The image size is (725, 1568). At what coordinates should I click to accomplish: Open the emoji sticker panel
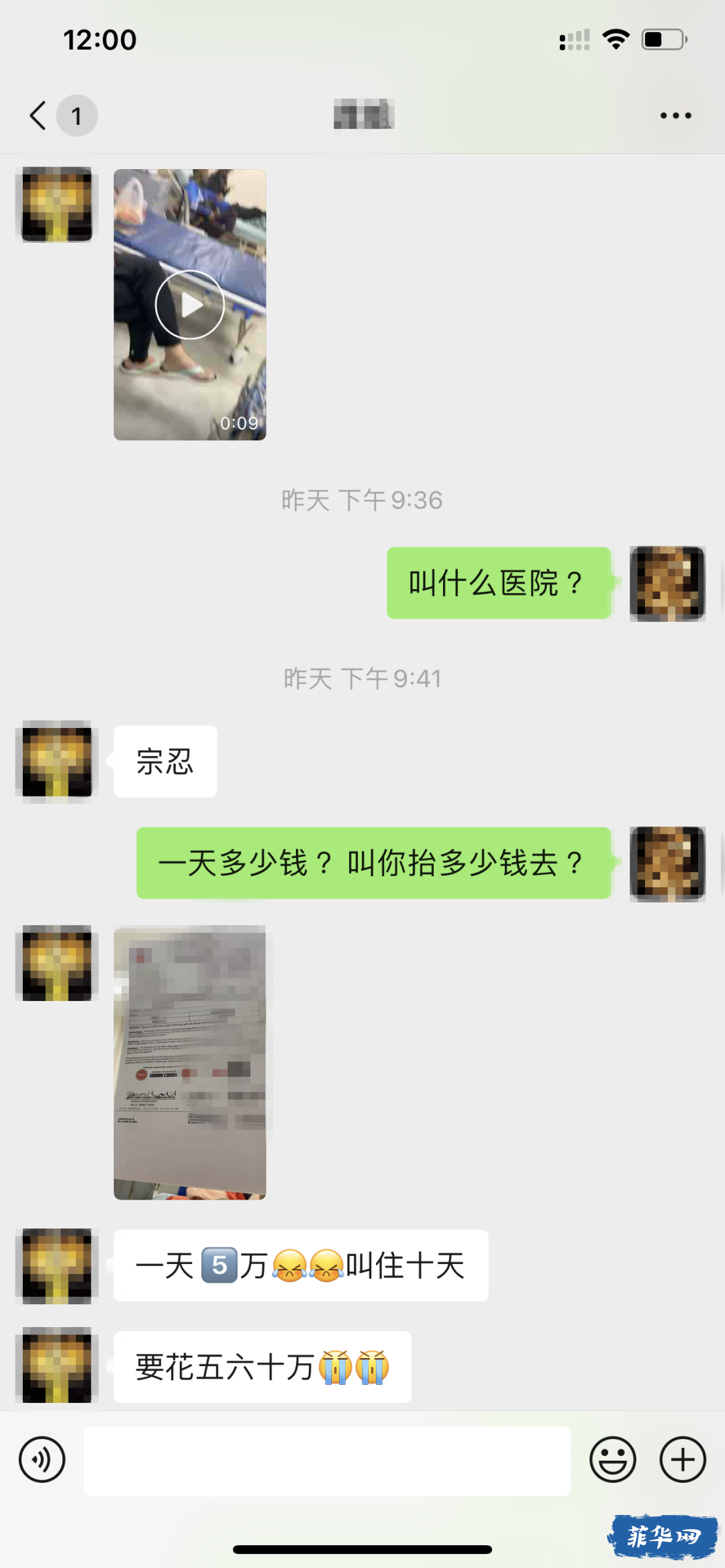pyautogui.click(x=612, y=1459)
